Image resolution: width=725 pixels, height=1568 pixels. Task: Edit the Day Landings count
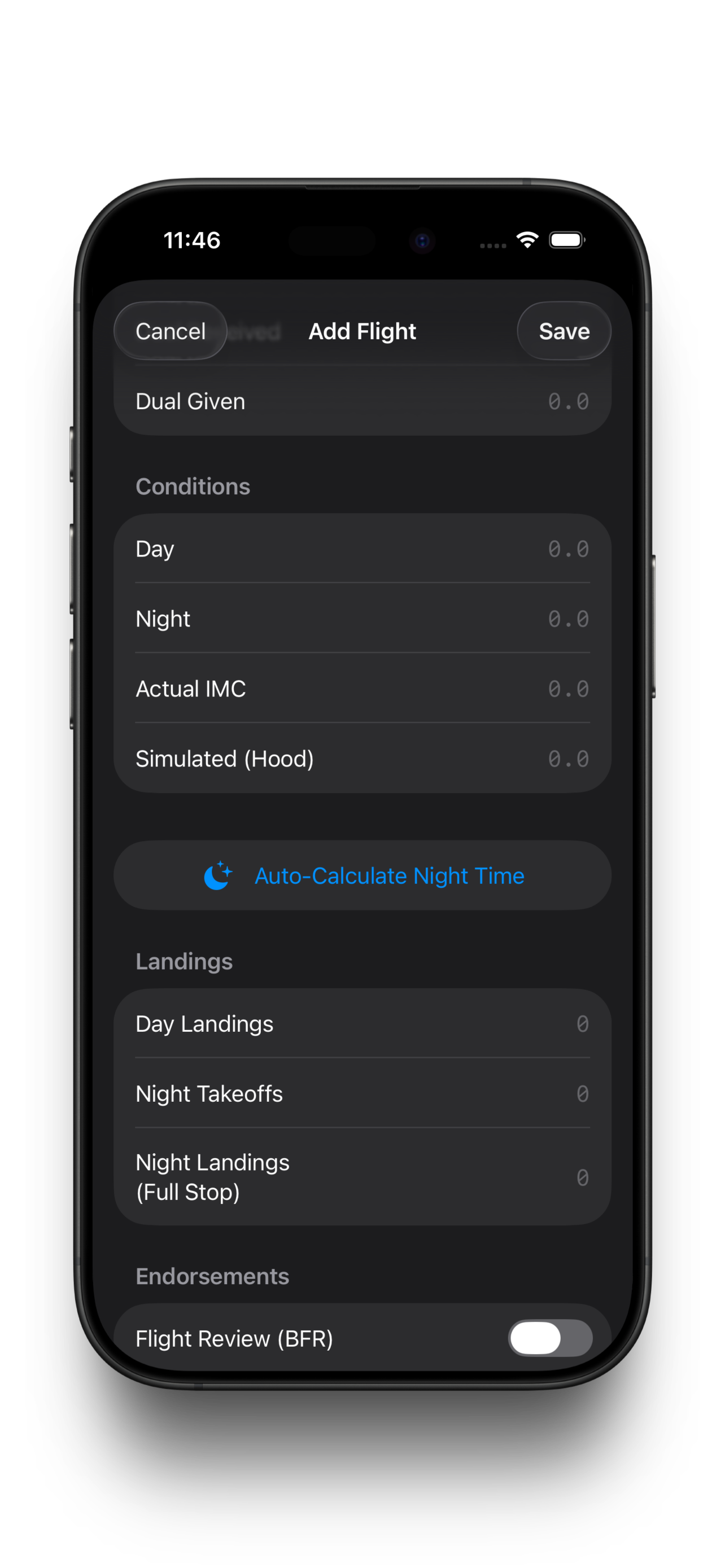click(582, 1024)
